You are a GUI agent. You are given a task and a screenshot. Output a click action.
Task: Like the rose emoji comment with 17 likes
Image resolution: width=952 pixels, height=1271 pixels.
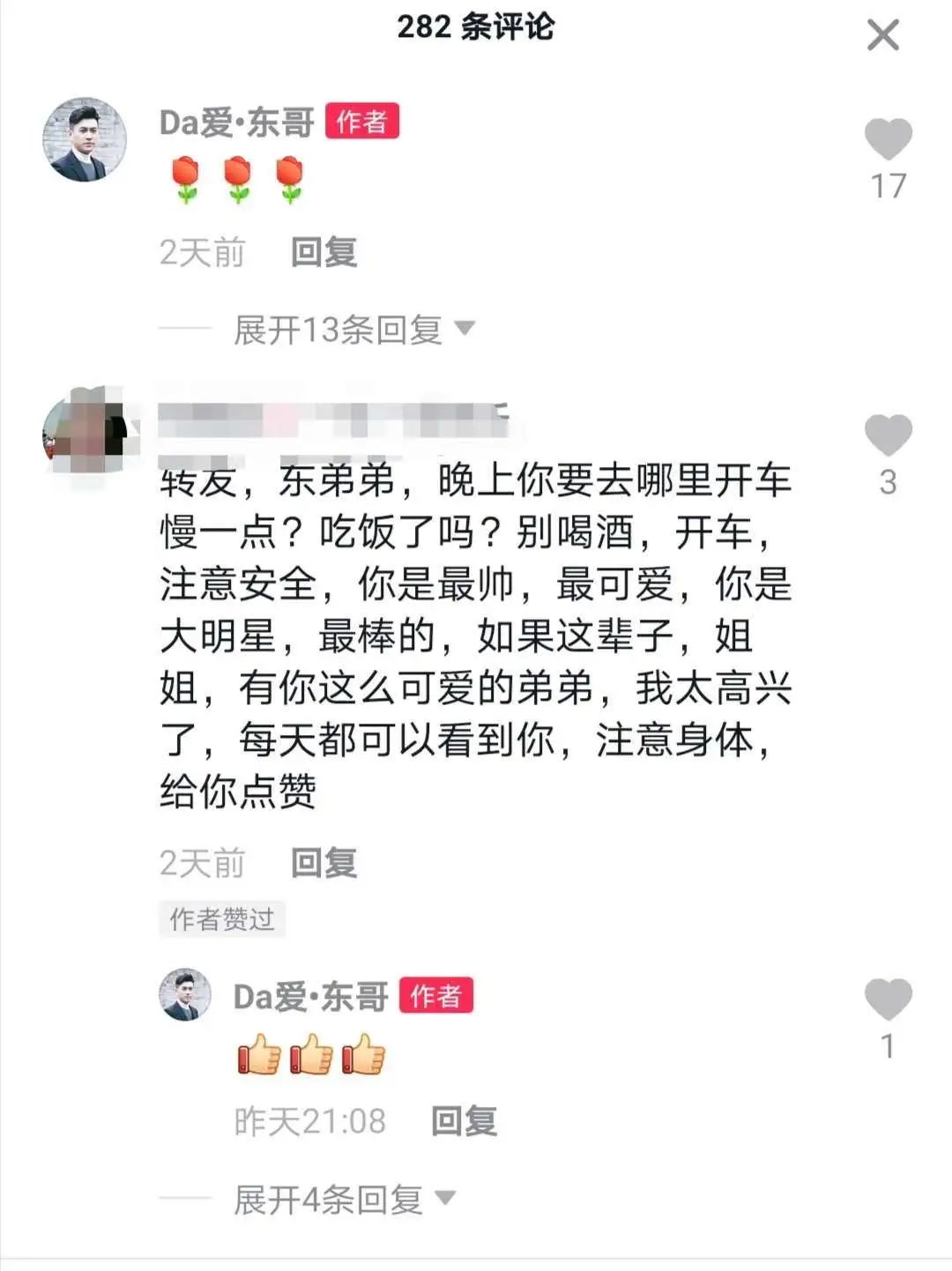point(888,139)
